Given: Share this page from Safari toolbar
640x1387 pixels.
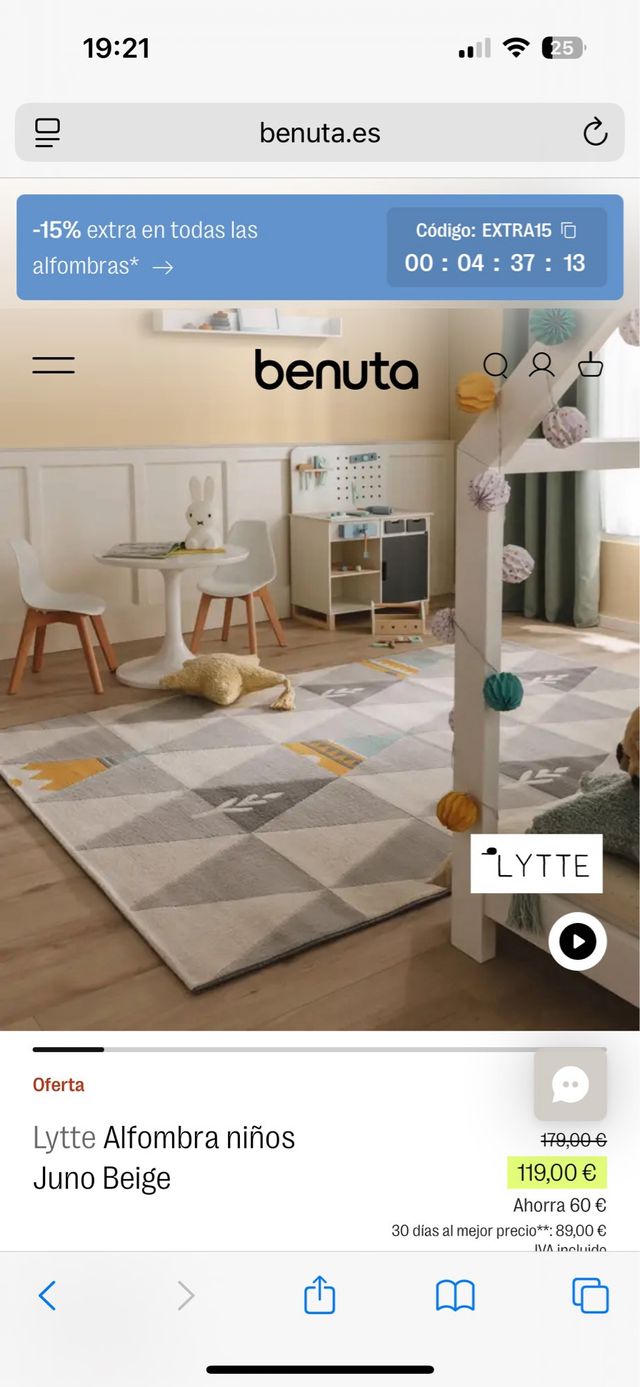Looking at the screenshot, I should click(319, 1296).
